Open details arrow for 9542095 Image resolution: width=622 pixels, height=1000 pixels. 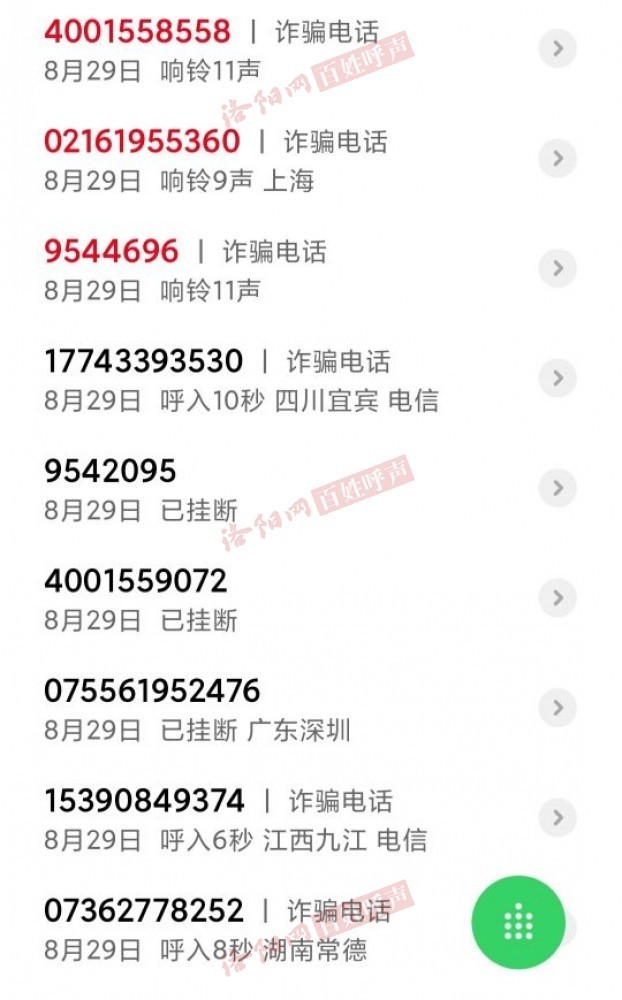point(558,488)
